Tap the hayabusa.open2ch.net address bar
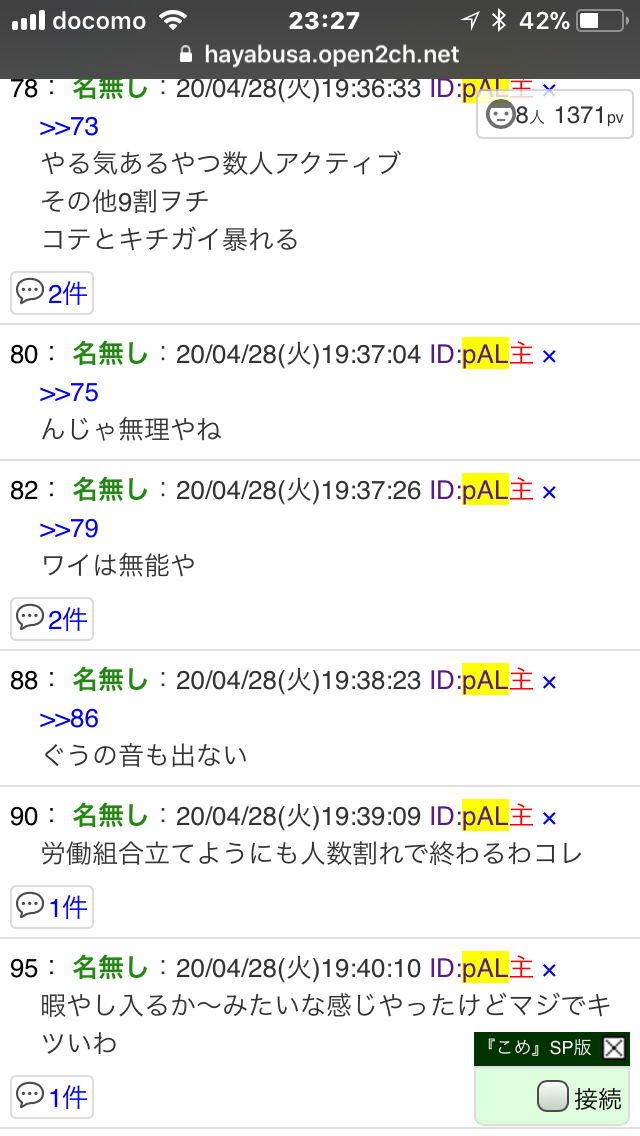Screen dimensions: 640x1136 (x=320, y=54)
